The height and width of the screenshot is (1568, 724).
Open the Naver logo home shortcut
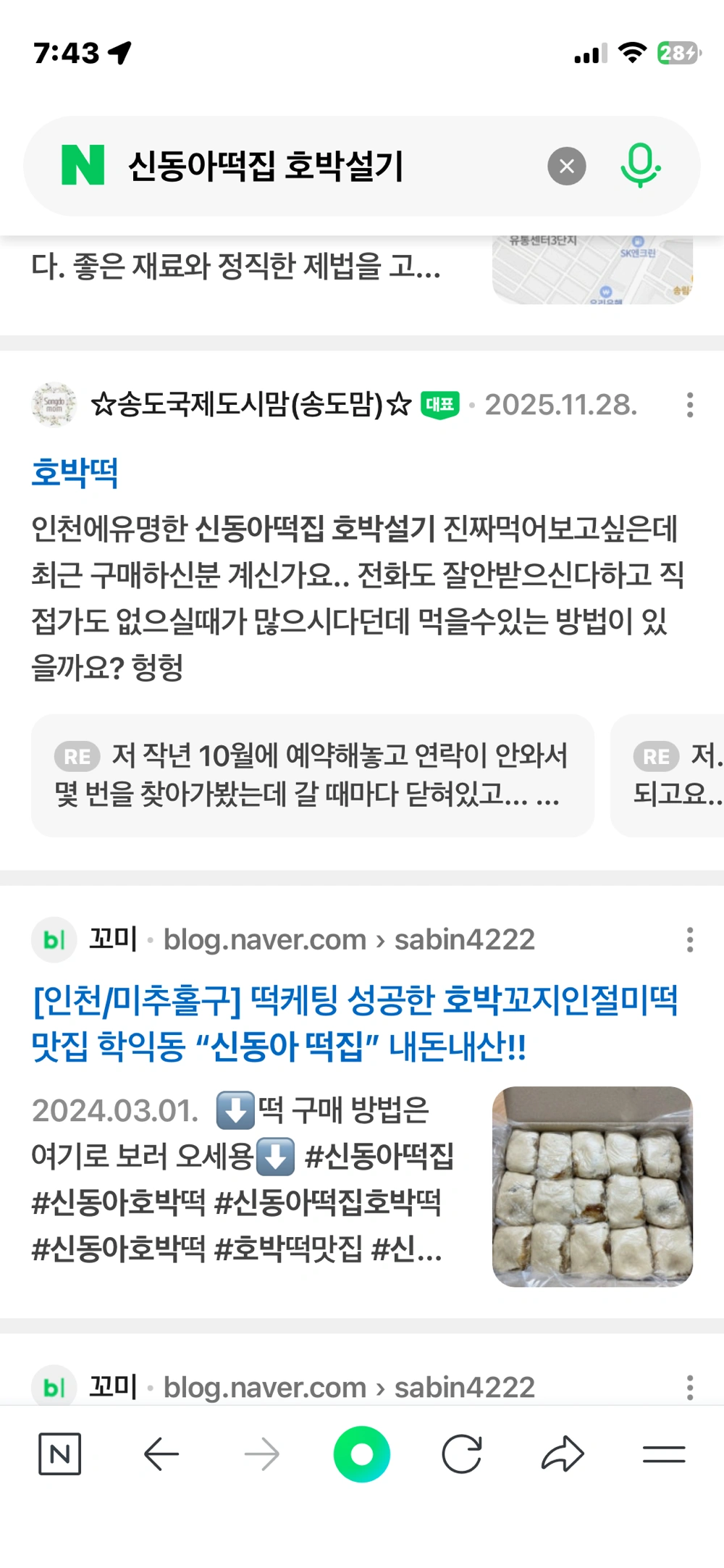(x=83, y=166)
